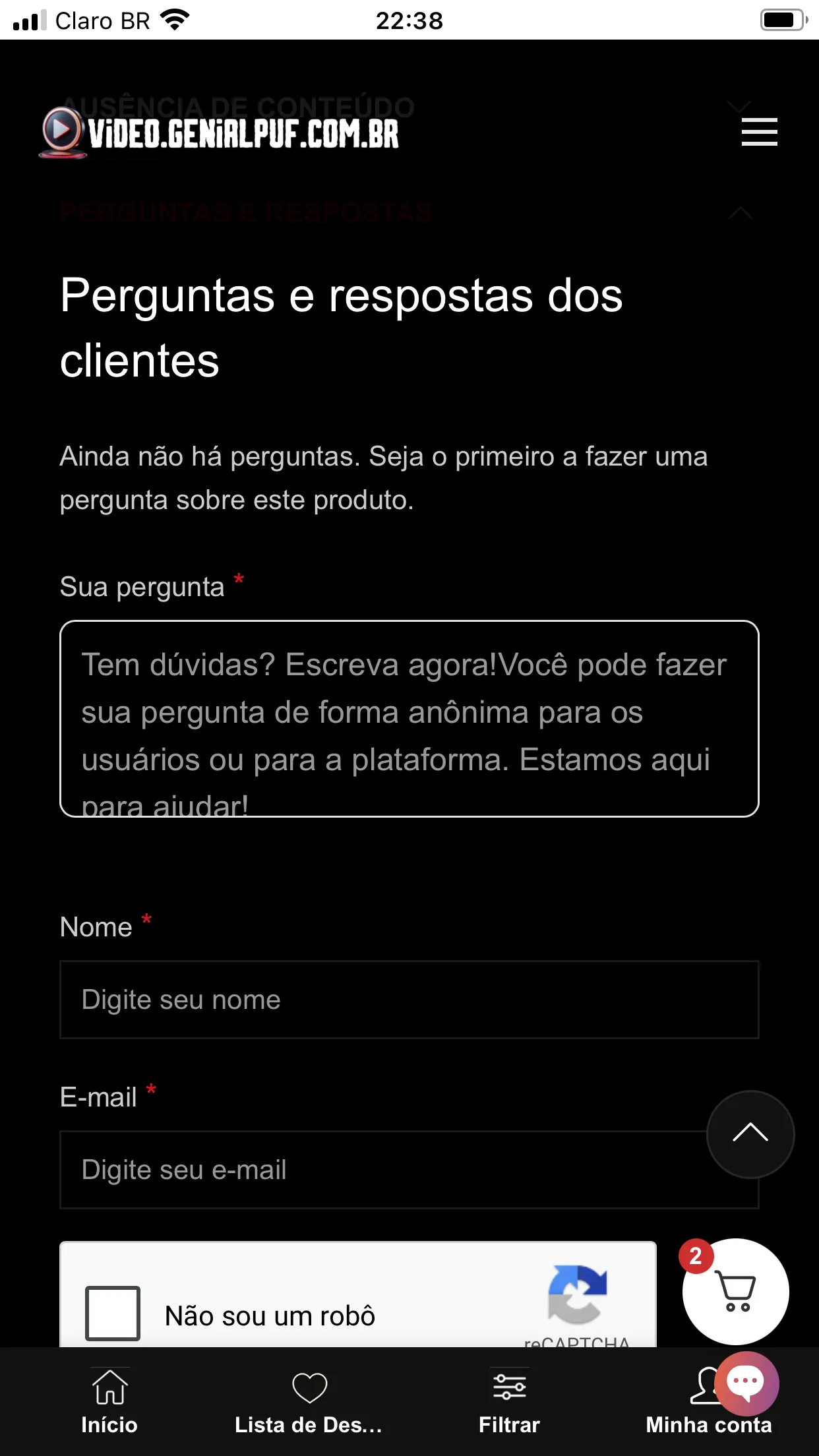
Task: Open the hamburger navigation menu
Action: [759, 132]
